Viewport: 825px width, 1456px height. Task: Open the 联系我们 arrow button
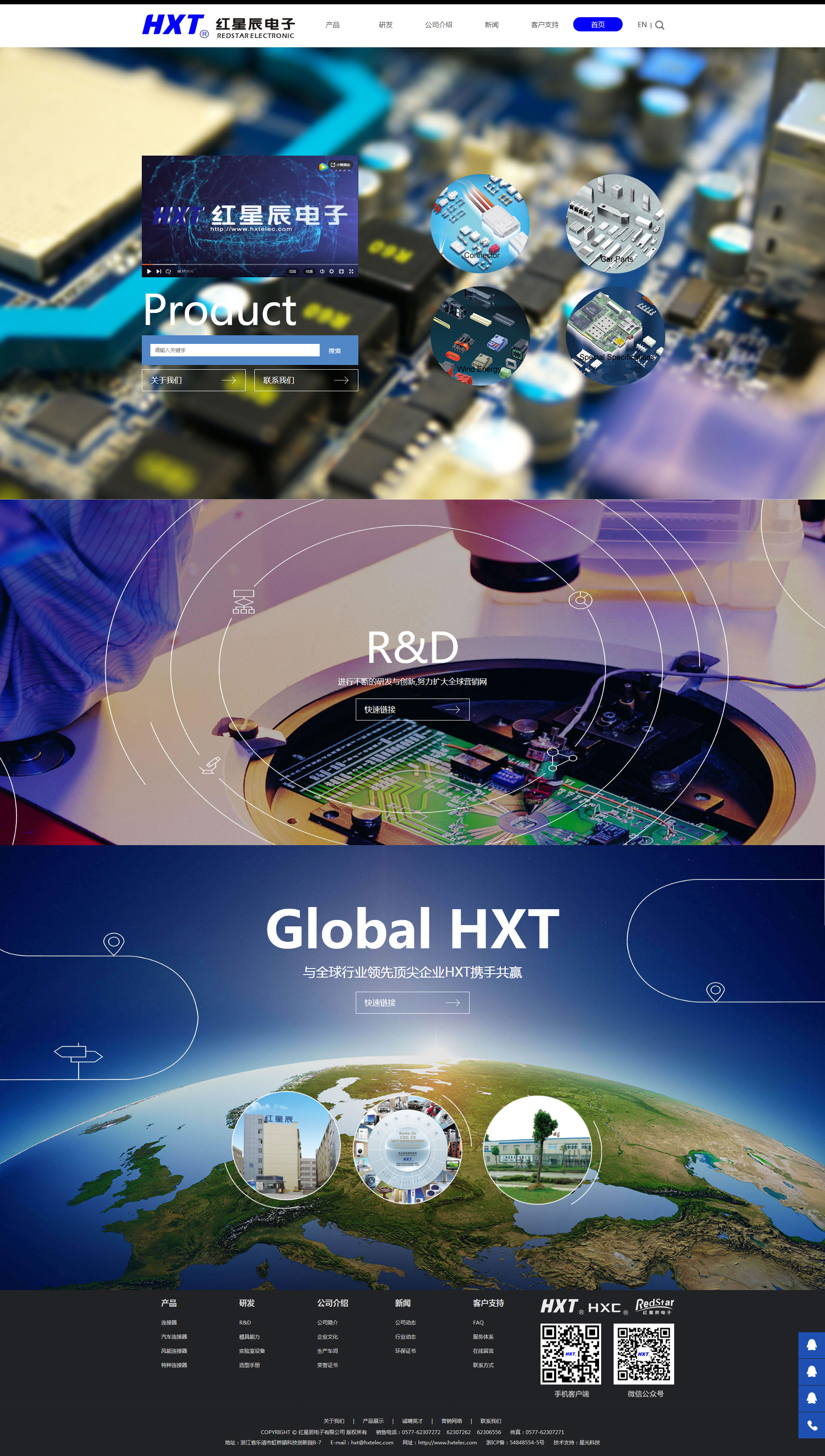(306, 380)
